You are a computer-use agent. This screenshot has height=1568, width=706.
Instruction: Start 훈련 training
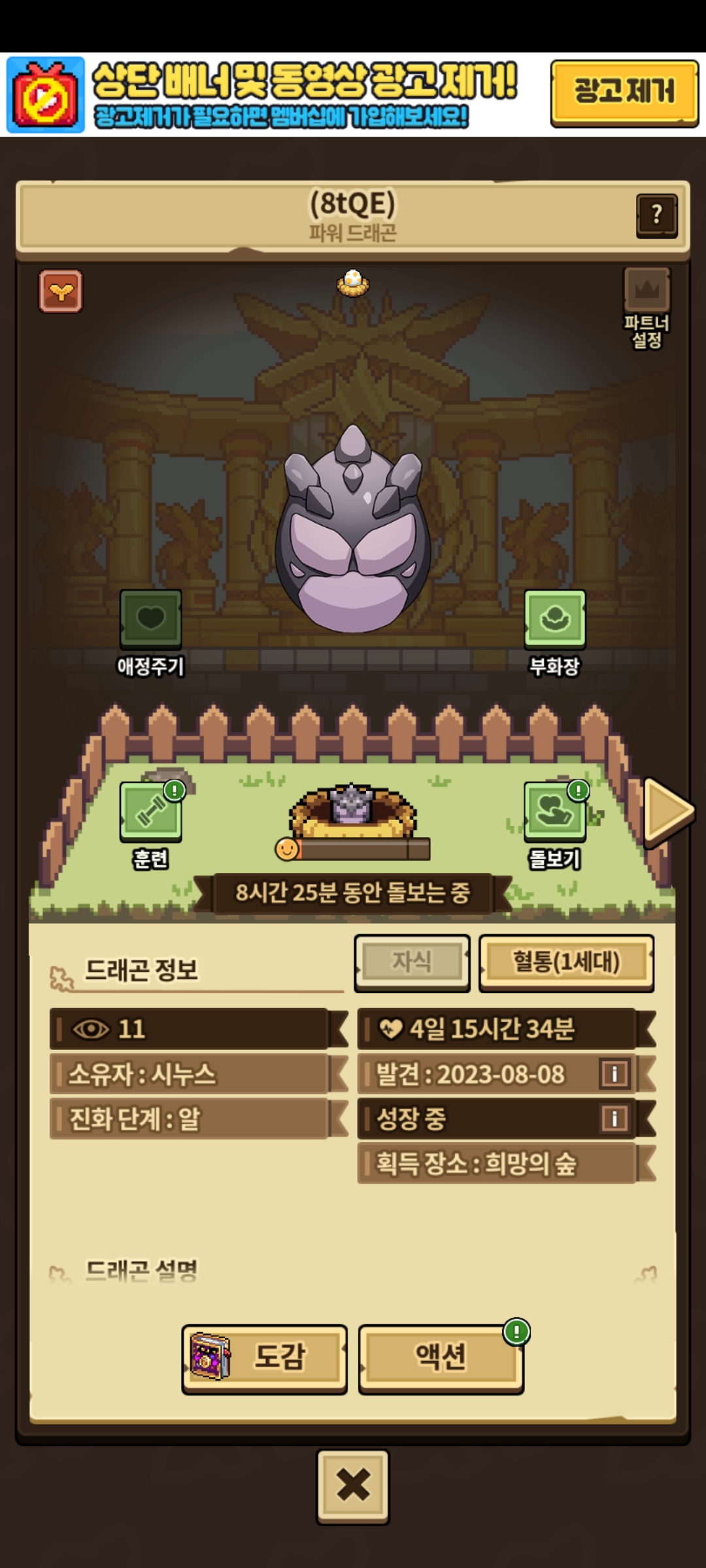pyautogui.click(x=150, y=811)
